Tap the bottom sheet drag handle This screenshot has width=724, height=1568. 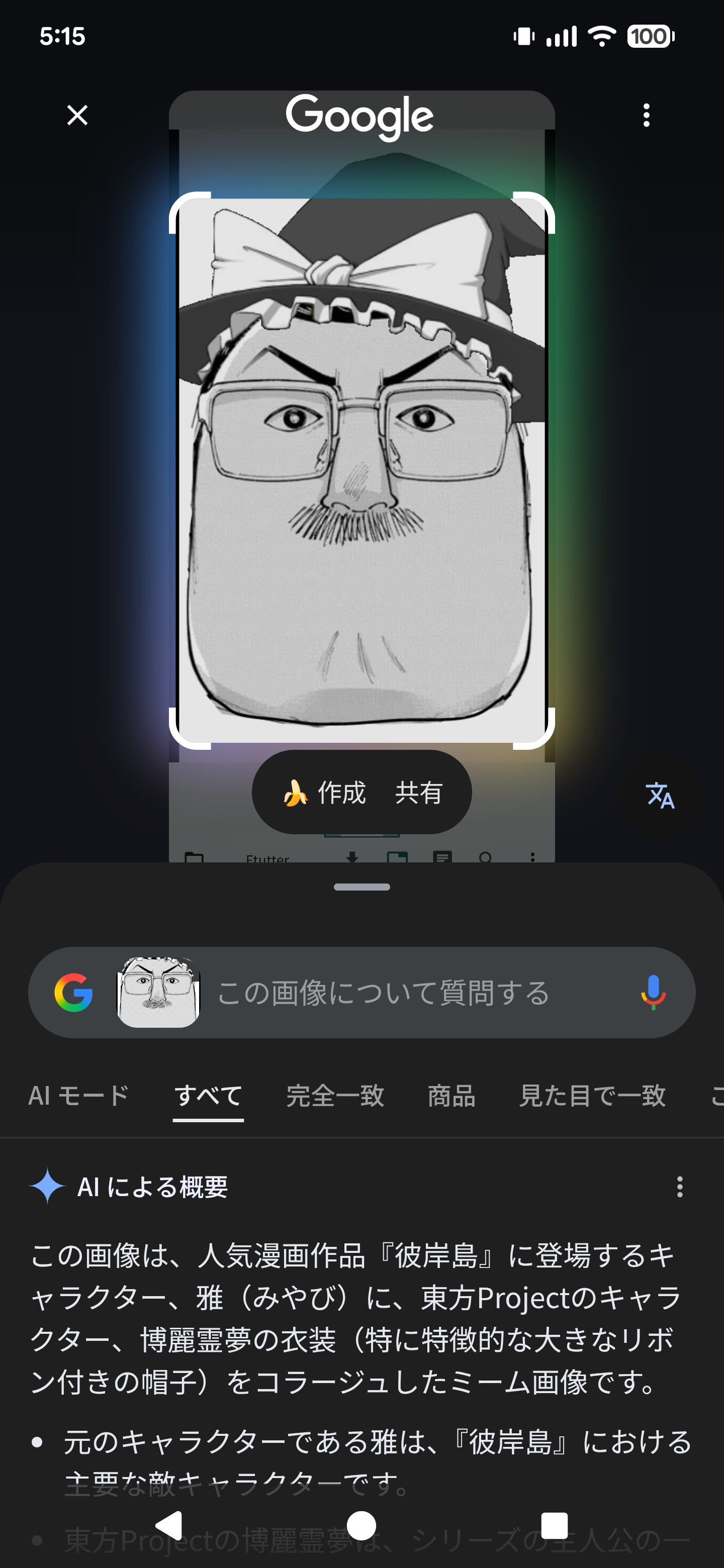(361, 887)
